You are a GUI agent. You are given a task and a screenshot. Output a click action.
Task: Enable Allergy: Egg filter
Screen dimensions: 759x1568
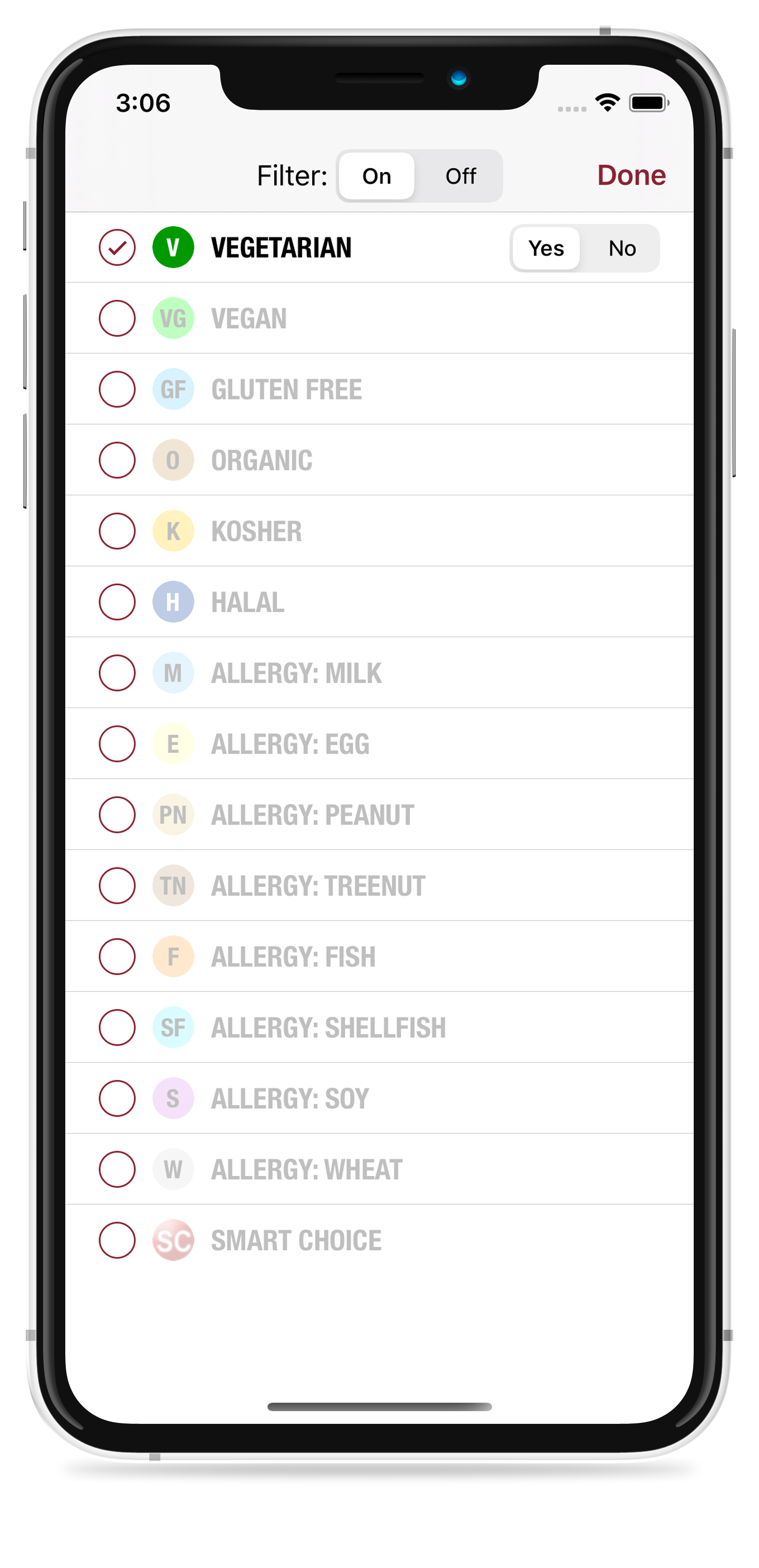point(117,744)
